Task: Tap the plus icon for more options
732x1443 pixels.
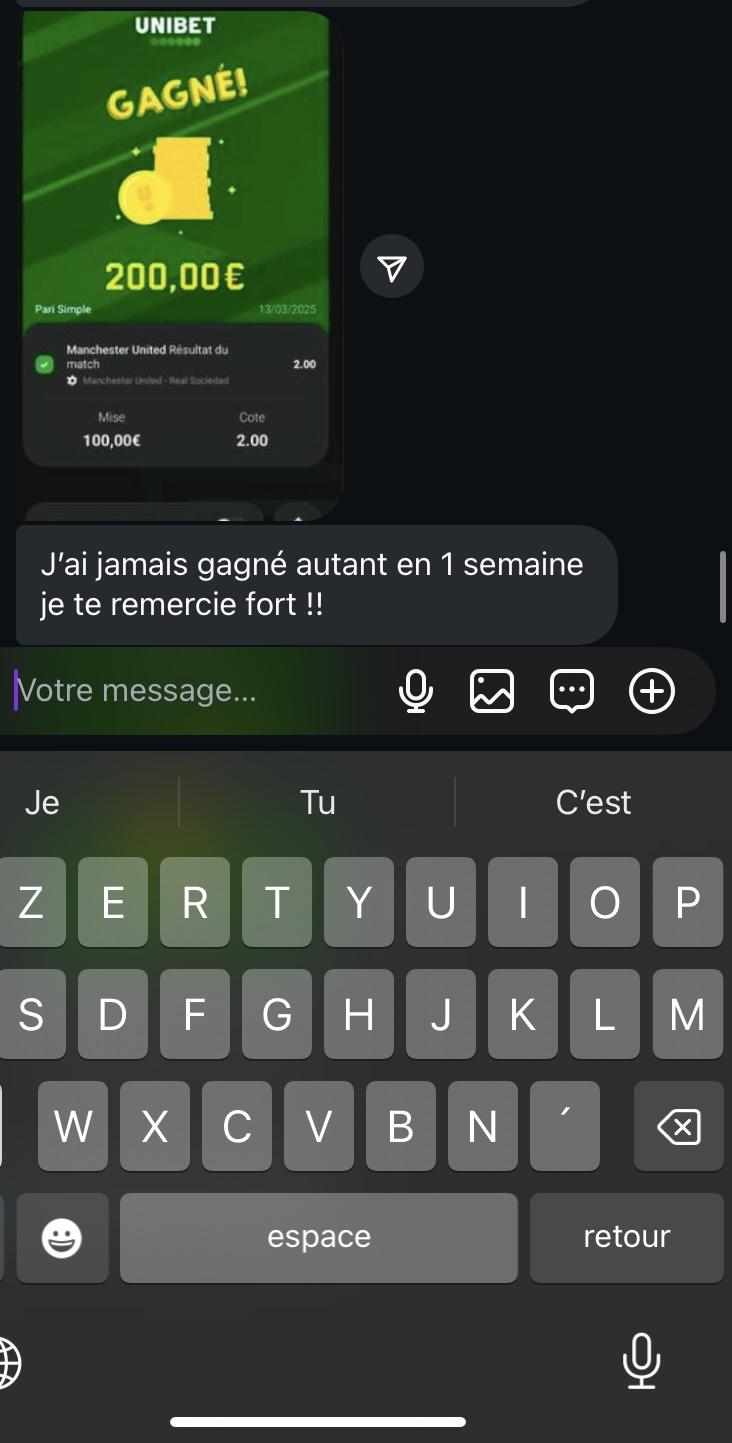Action: tap(652, 691)
